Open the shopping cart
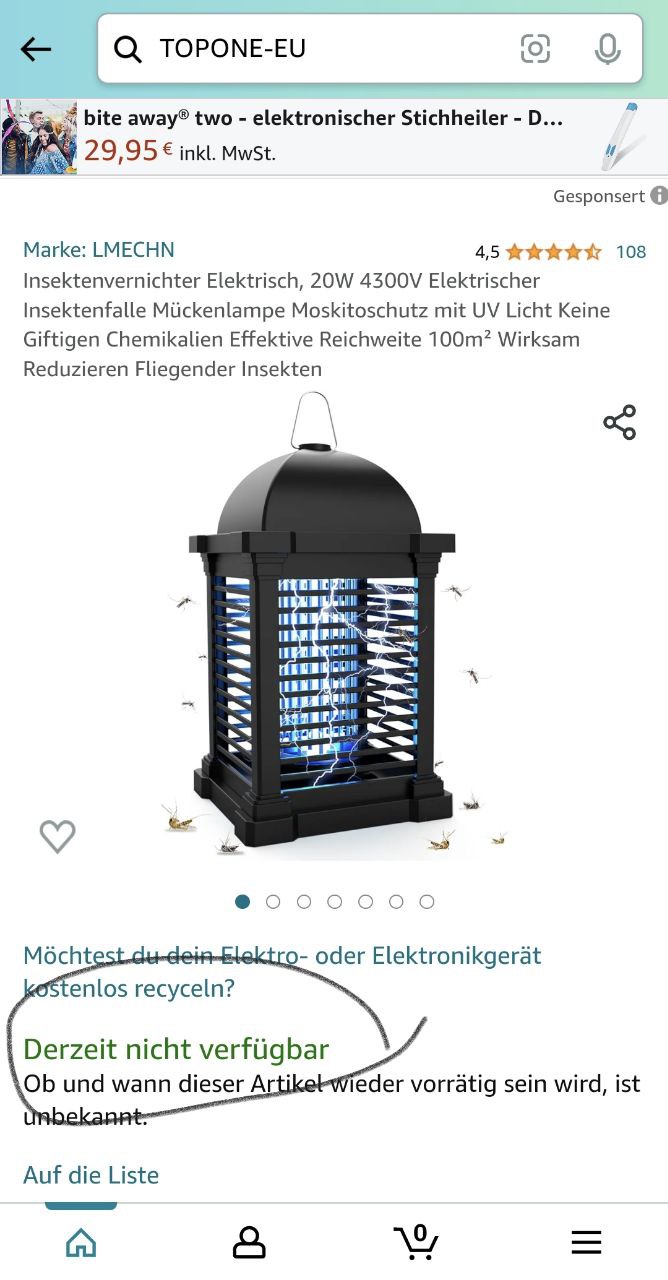Screen dimensions: 668x1280 (x=416, y=1242)
